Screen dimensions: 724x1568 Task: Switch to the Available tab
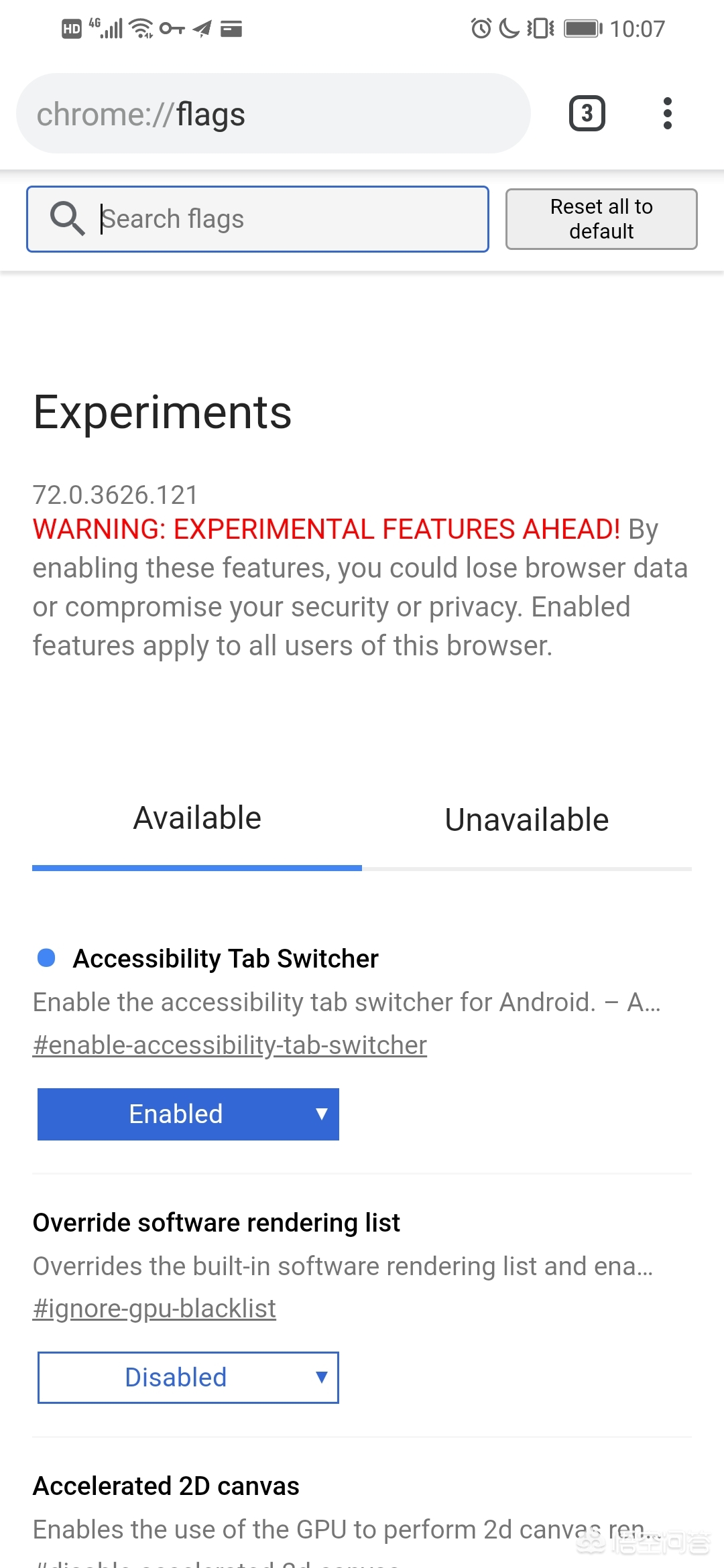(x=197, y=819)
